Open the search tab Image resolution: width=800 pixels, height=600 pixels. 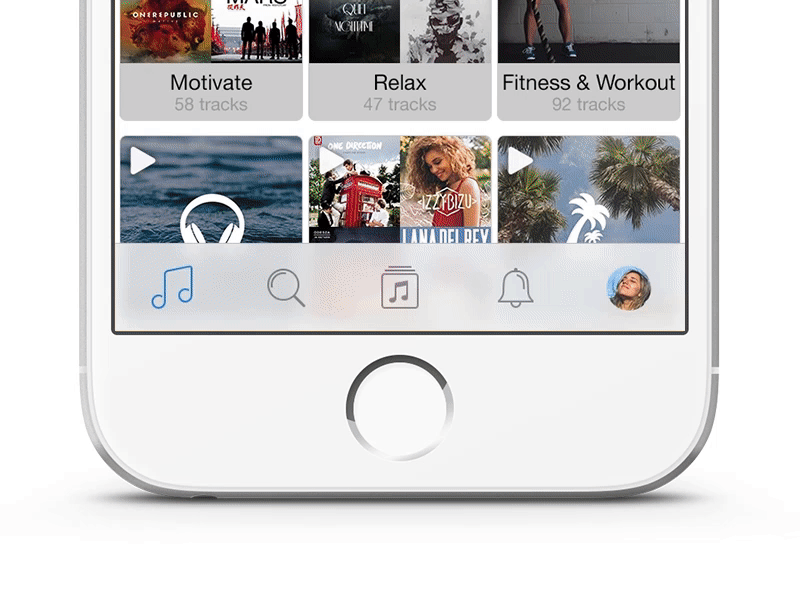286,288
